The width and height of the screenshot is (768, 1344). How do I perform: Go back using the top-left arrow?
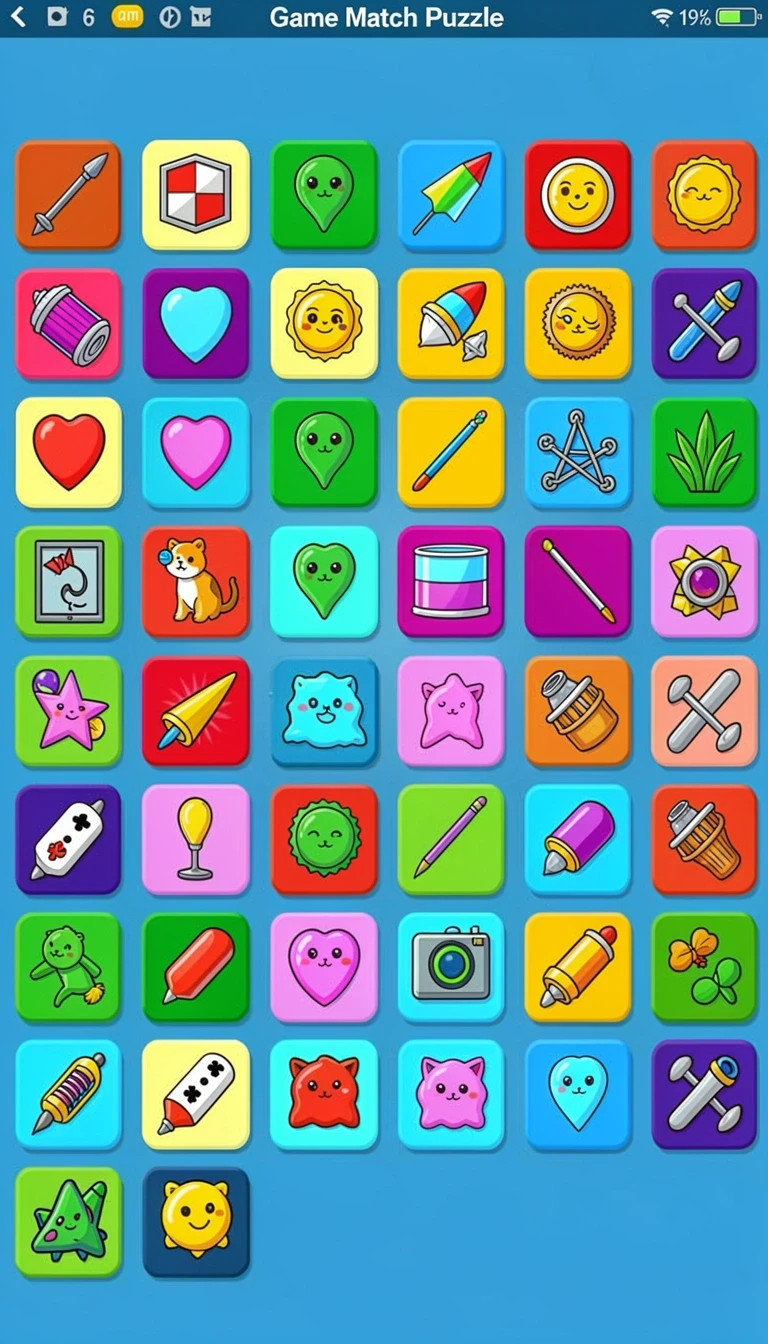(18, 17)
